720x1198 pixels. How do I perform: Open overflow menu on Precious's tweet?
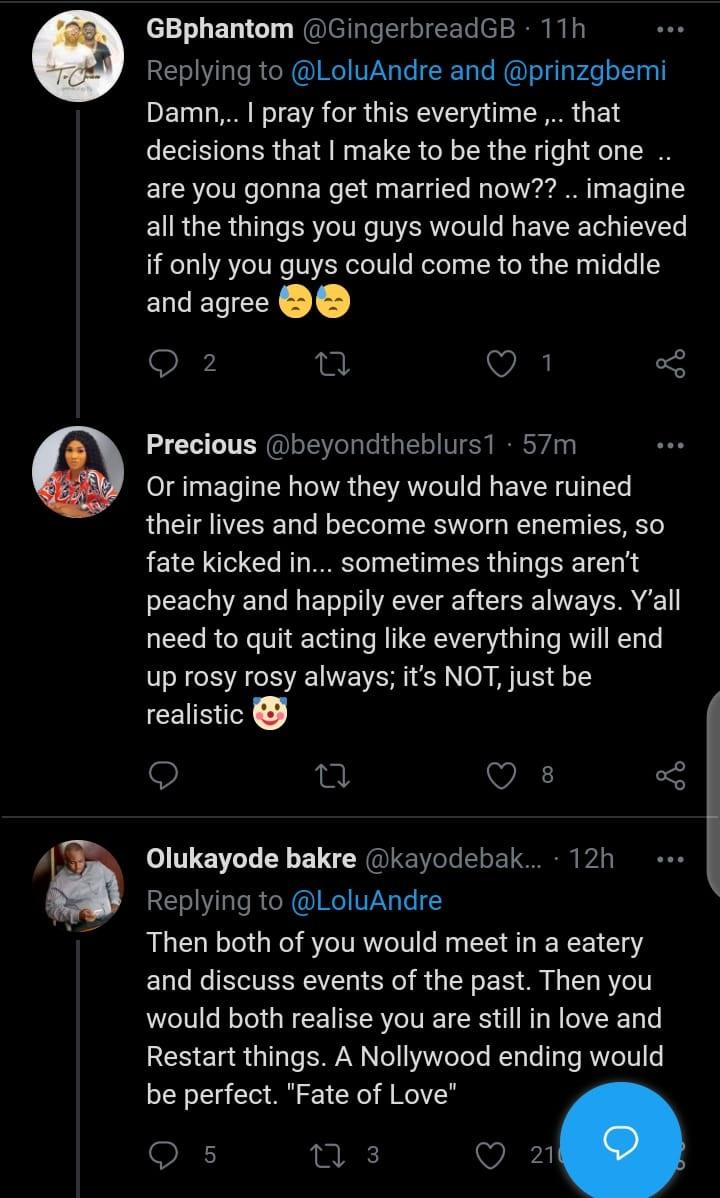(x=670, y=445)
